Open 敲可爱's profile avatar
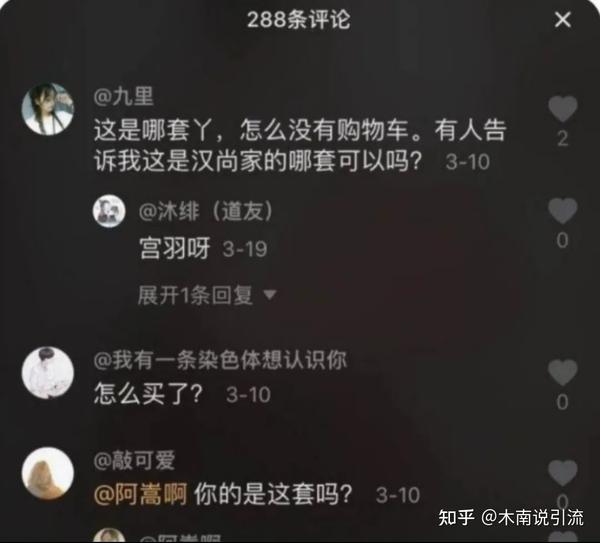This screenshot has height=543, width=600. tap(47, 472)
